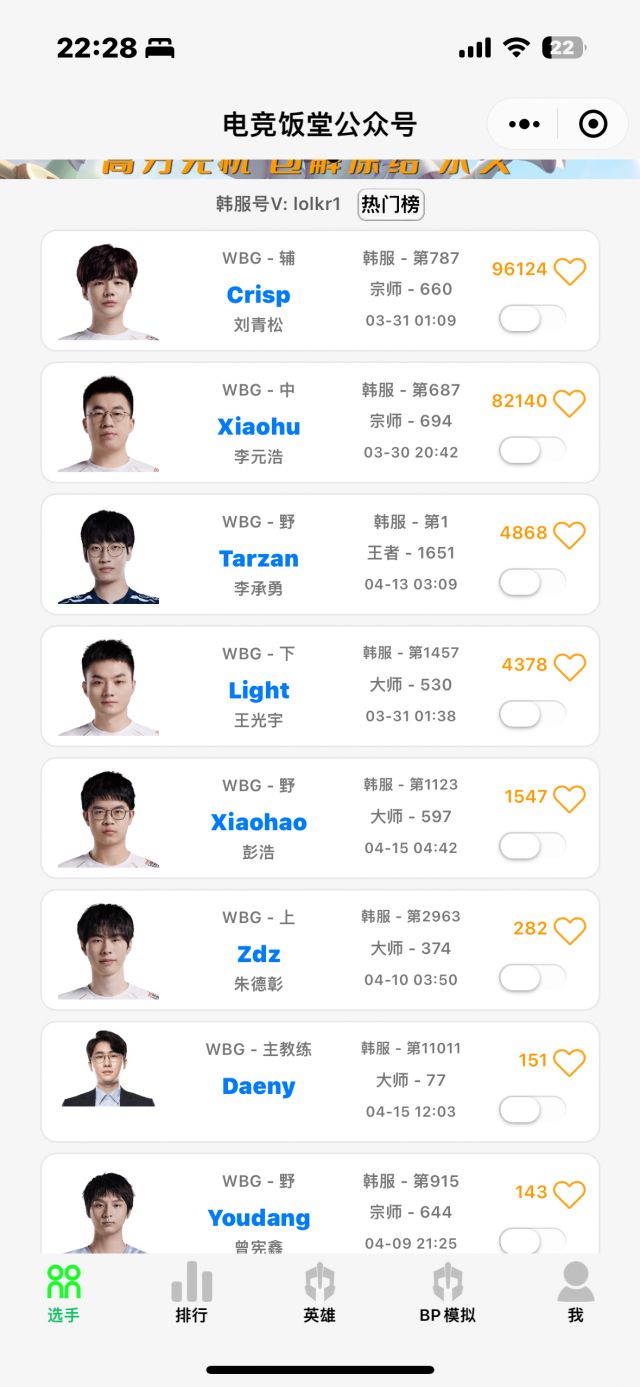
Task: Open the mini program more options menu
Action: tap(524, 124)
